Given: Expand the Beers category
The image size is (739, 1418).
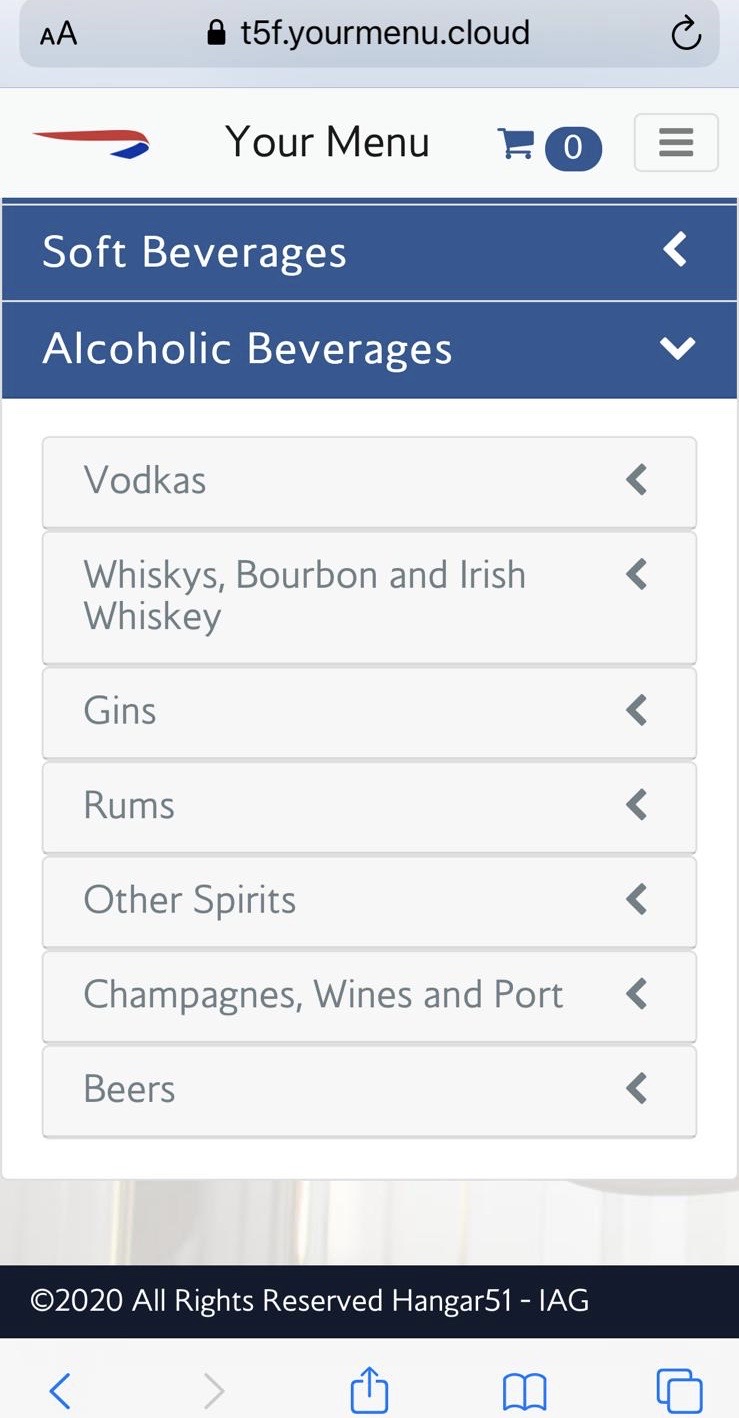Looking at the screenshot, I should click(369, 1089).
